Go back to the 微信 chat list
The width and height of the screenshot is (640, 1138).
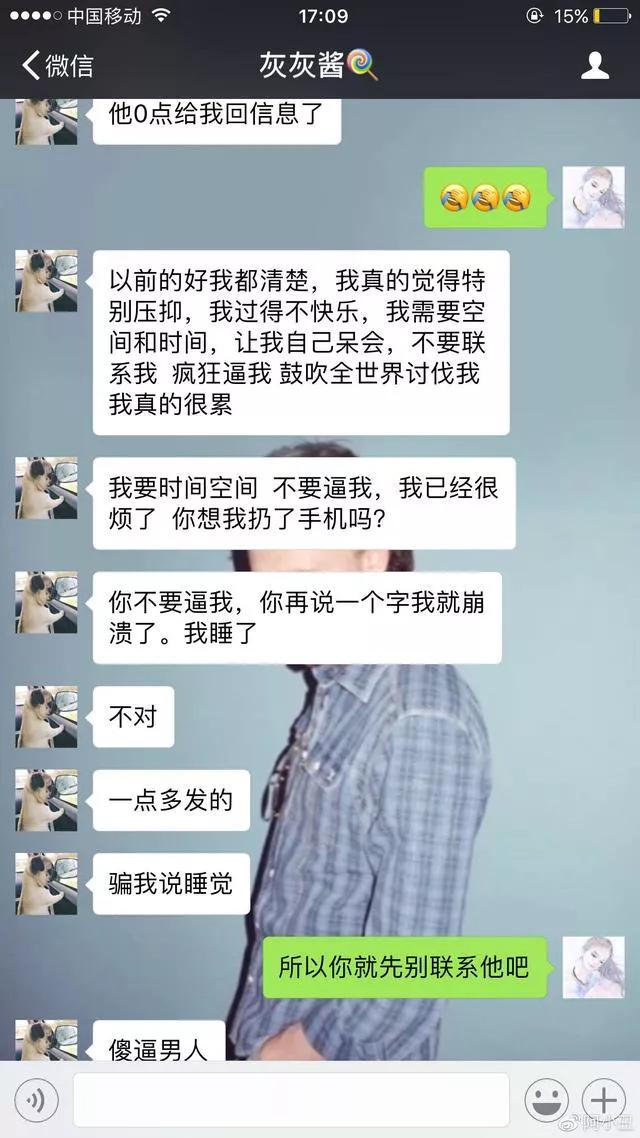(x=57, y=66)
